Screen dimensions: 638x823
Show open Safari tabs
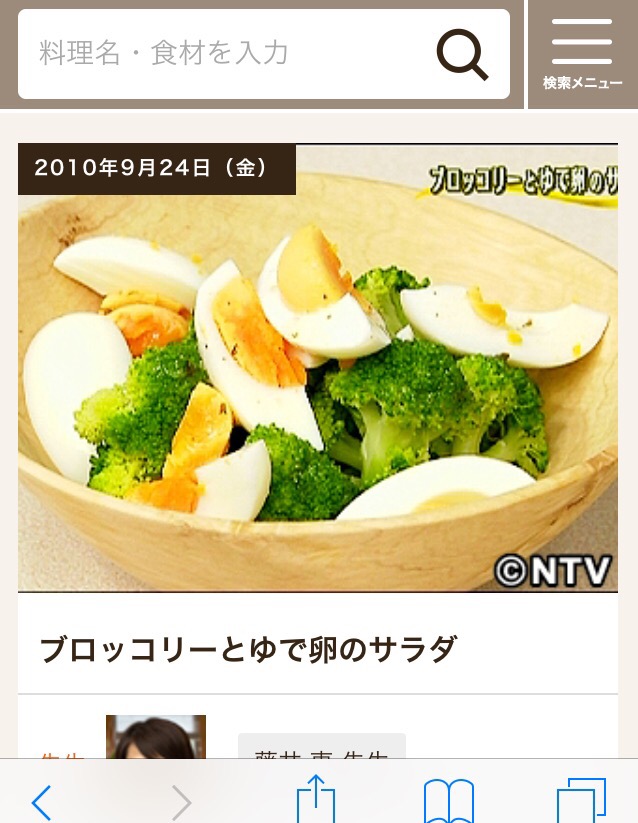click(580, 801)
